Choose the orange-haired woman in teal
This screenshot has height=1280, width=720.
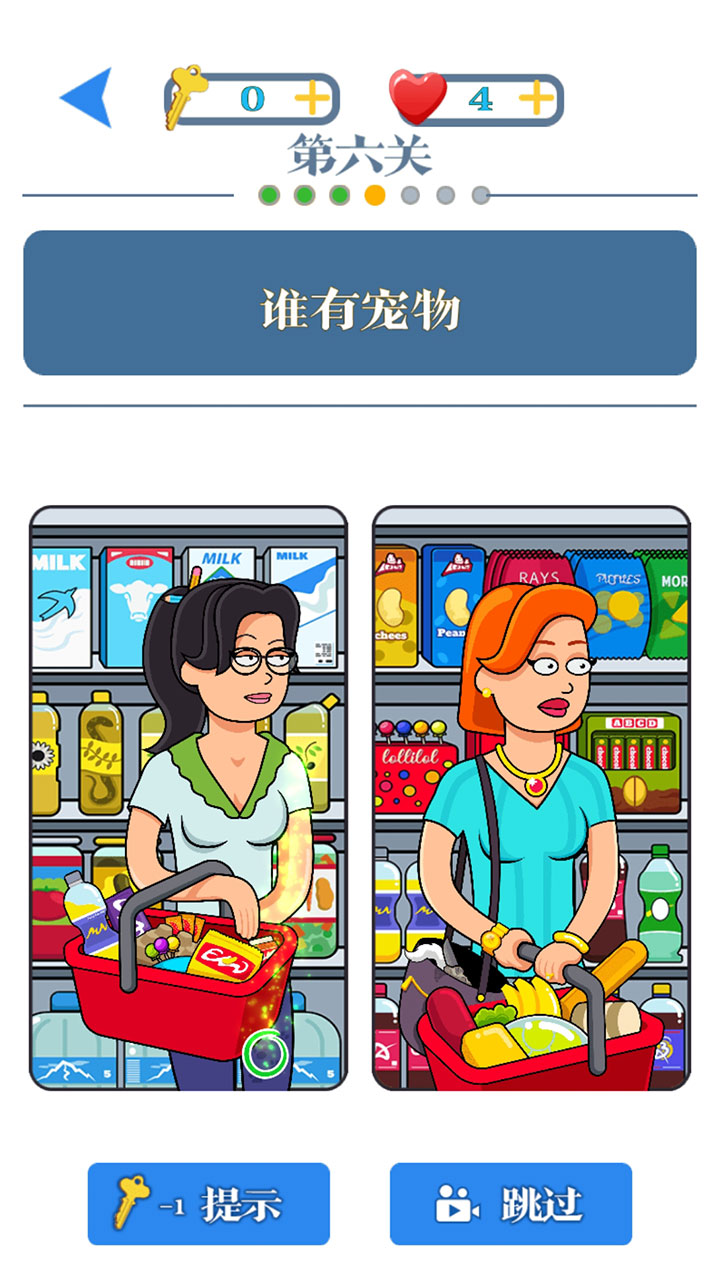(531, 797)
